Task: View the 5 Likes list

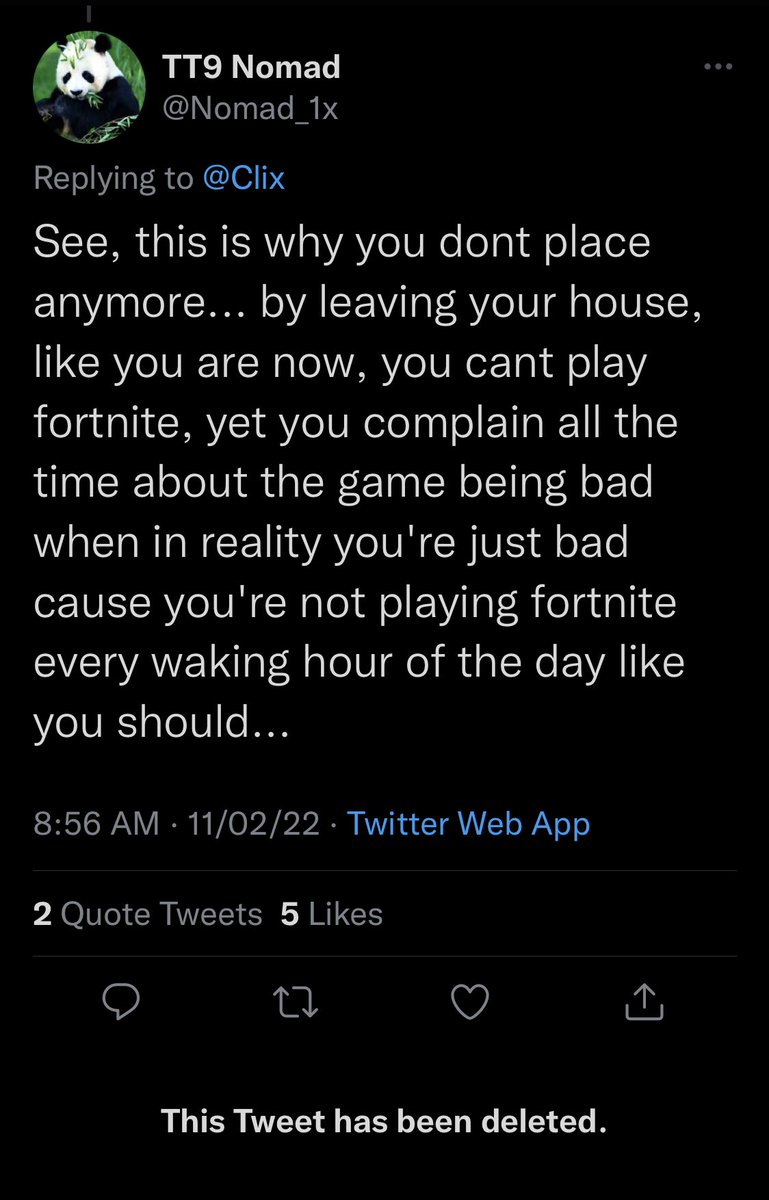Action: coord(332,914)
